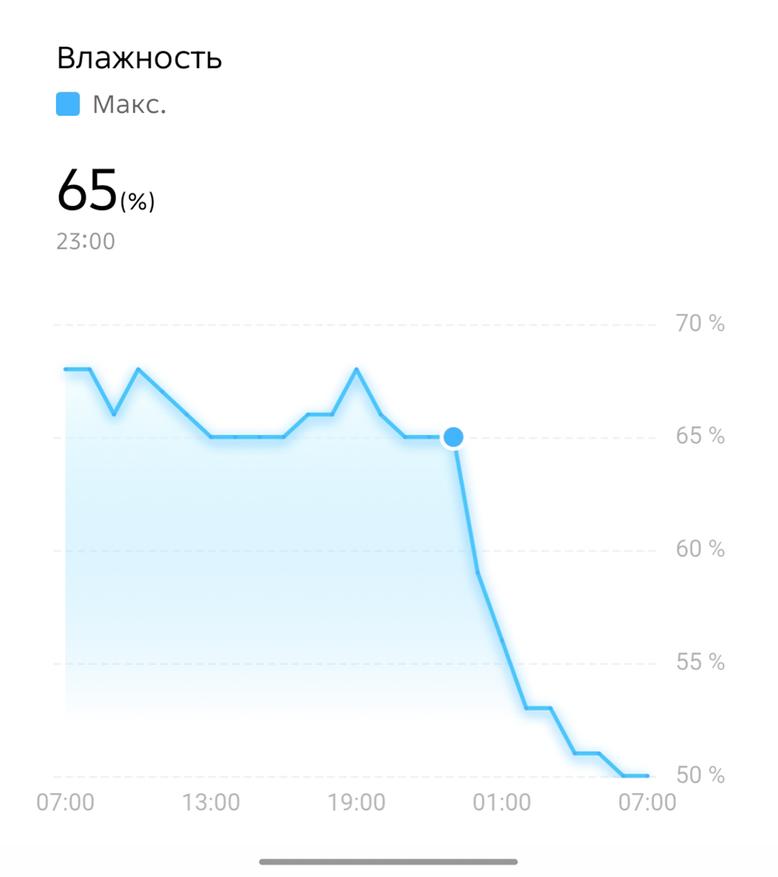Tap the highlighted 23:00 data point on the chart
The width and height of the screenshot is (778, 877).
(x=453, y=437)
